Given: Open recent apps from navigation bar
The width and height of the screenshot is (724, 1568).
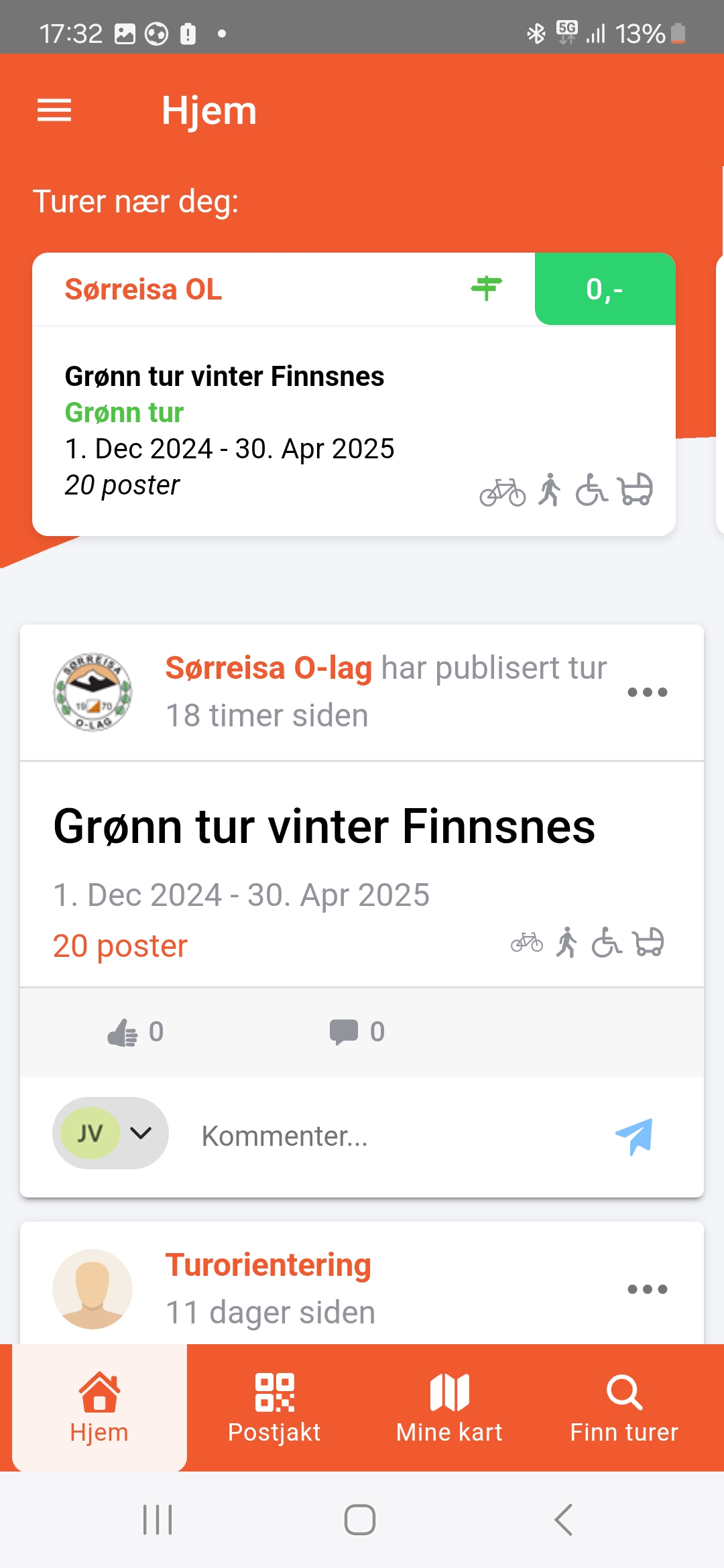Looking at the screenshot, I should click(x=158, y=1520).
